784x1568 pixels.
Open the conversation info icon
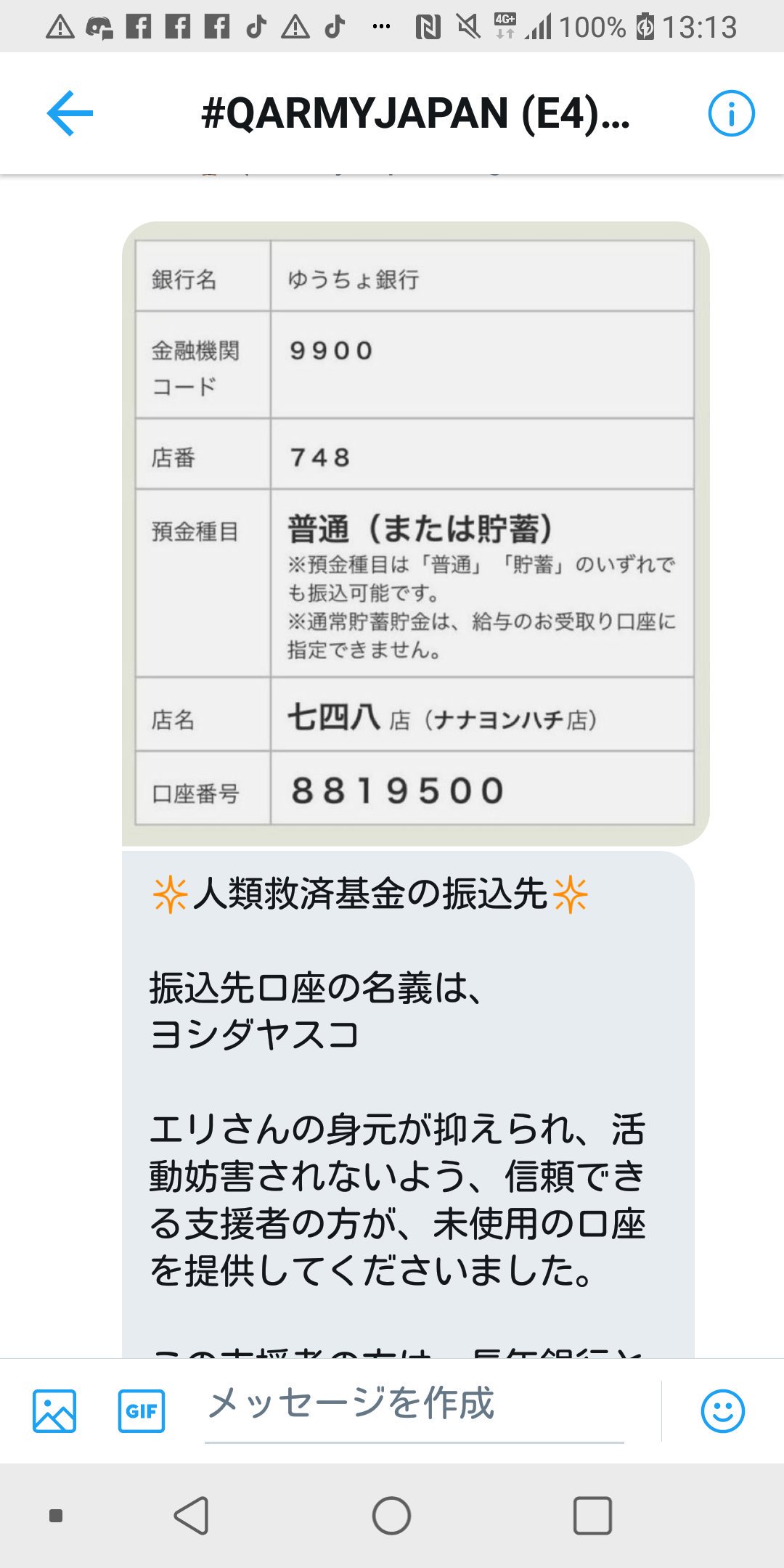pos(731,113)
